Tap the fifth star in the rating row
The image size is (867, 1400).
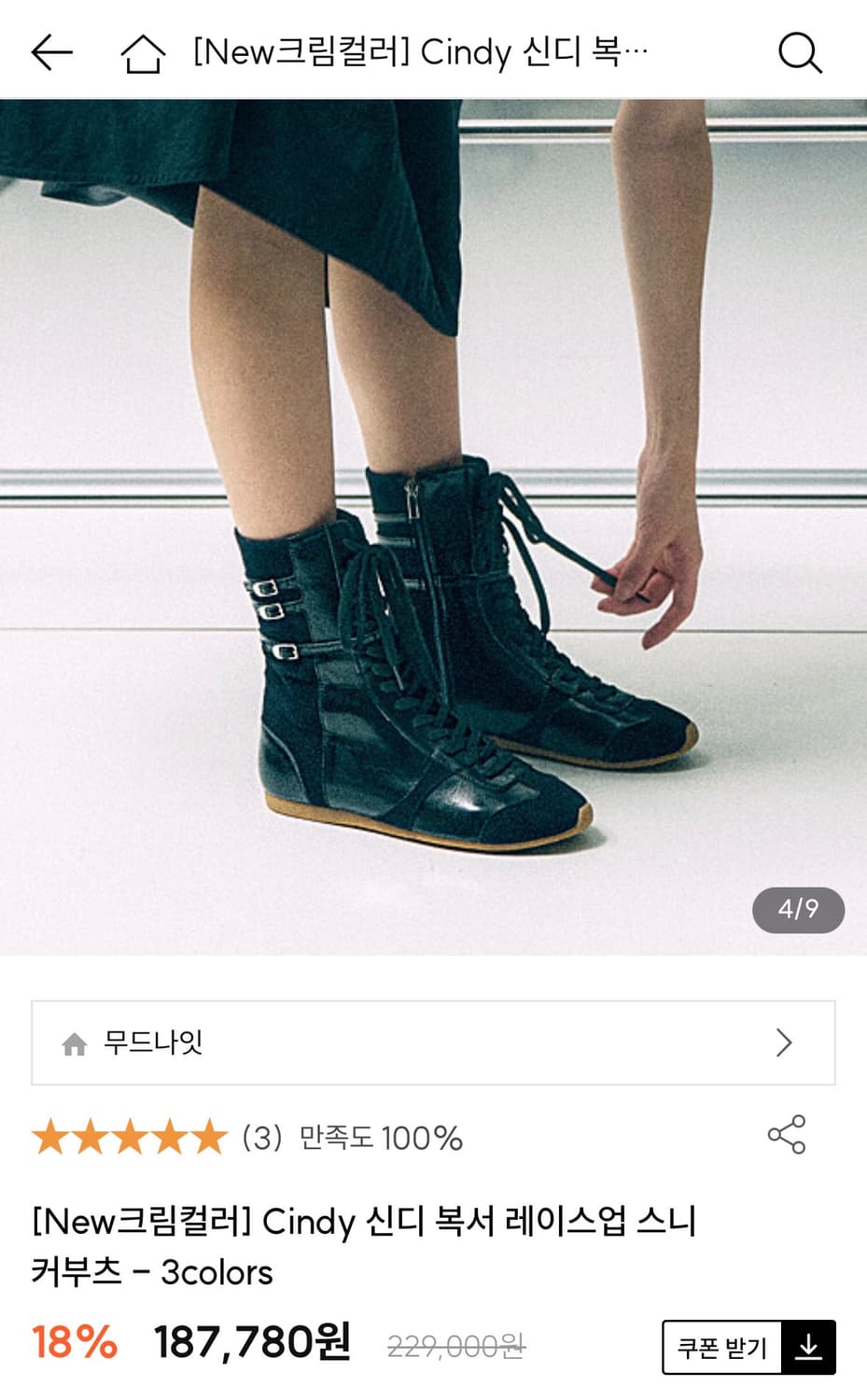pos(199,1138)
